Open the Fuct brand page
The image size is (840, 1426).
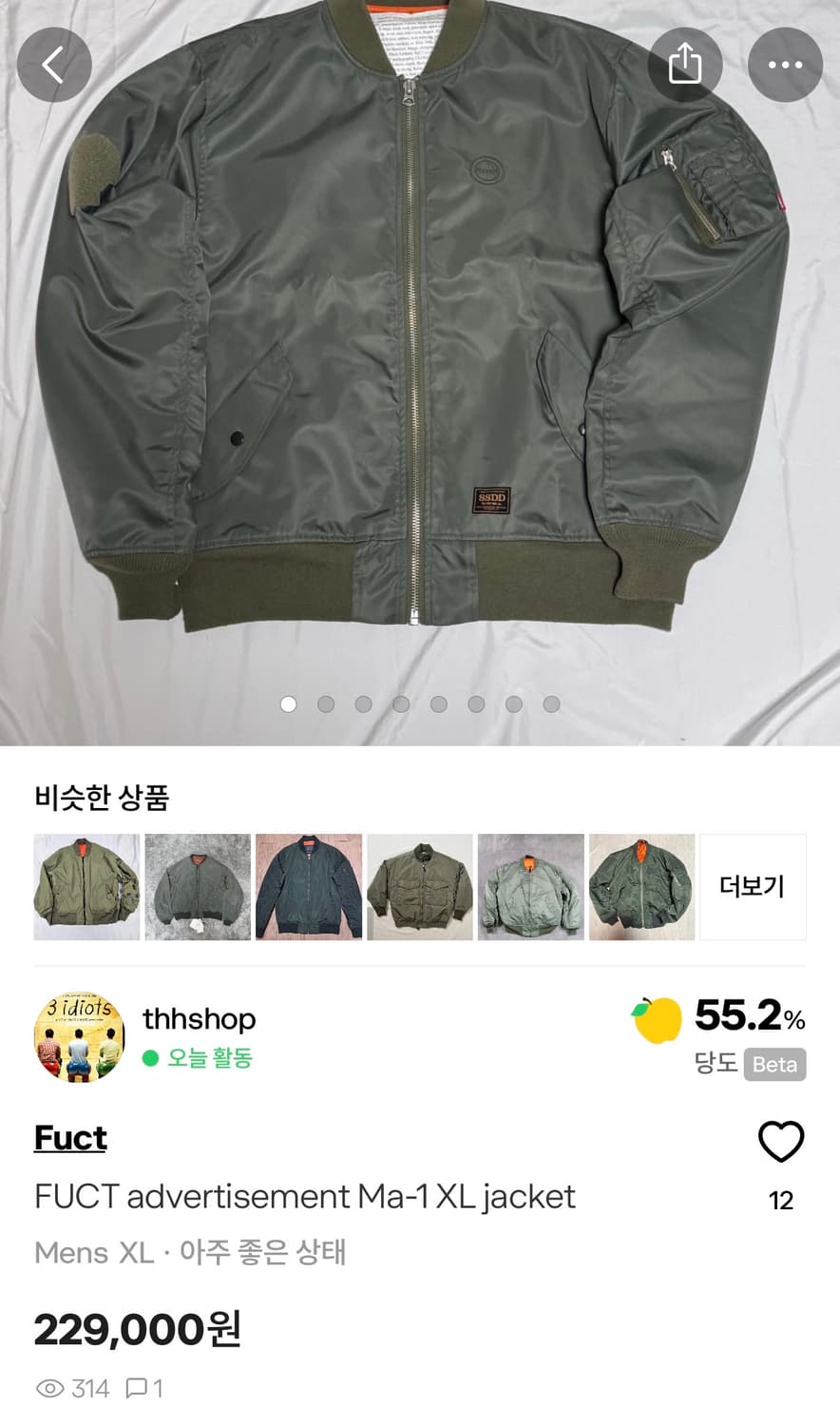pos(69,1138)
